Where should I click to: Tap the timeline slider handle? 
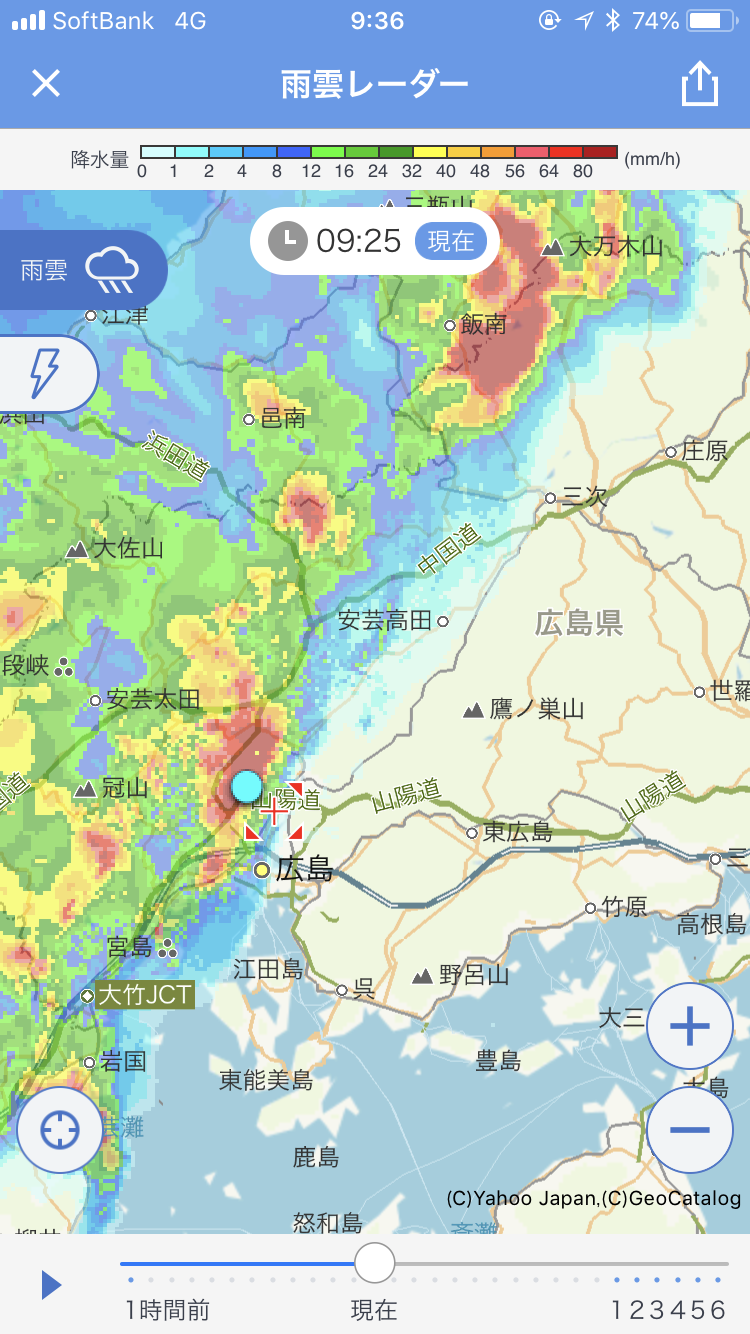click(374, 1263)
